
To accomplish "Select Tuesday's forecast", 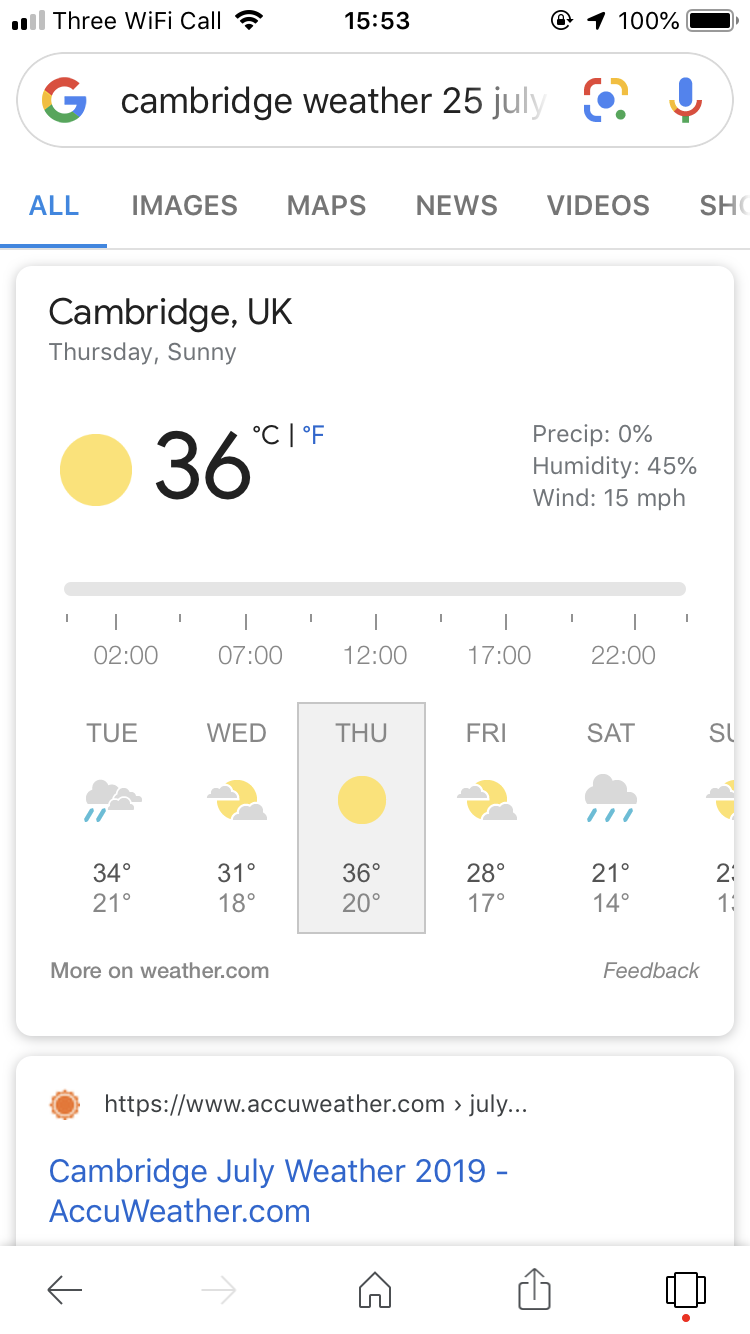I will click(x=112, y=818).
